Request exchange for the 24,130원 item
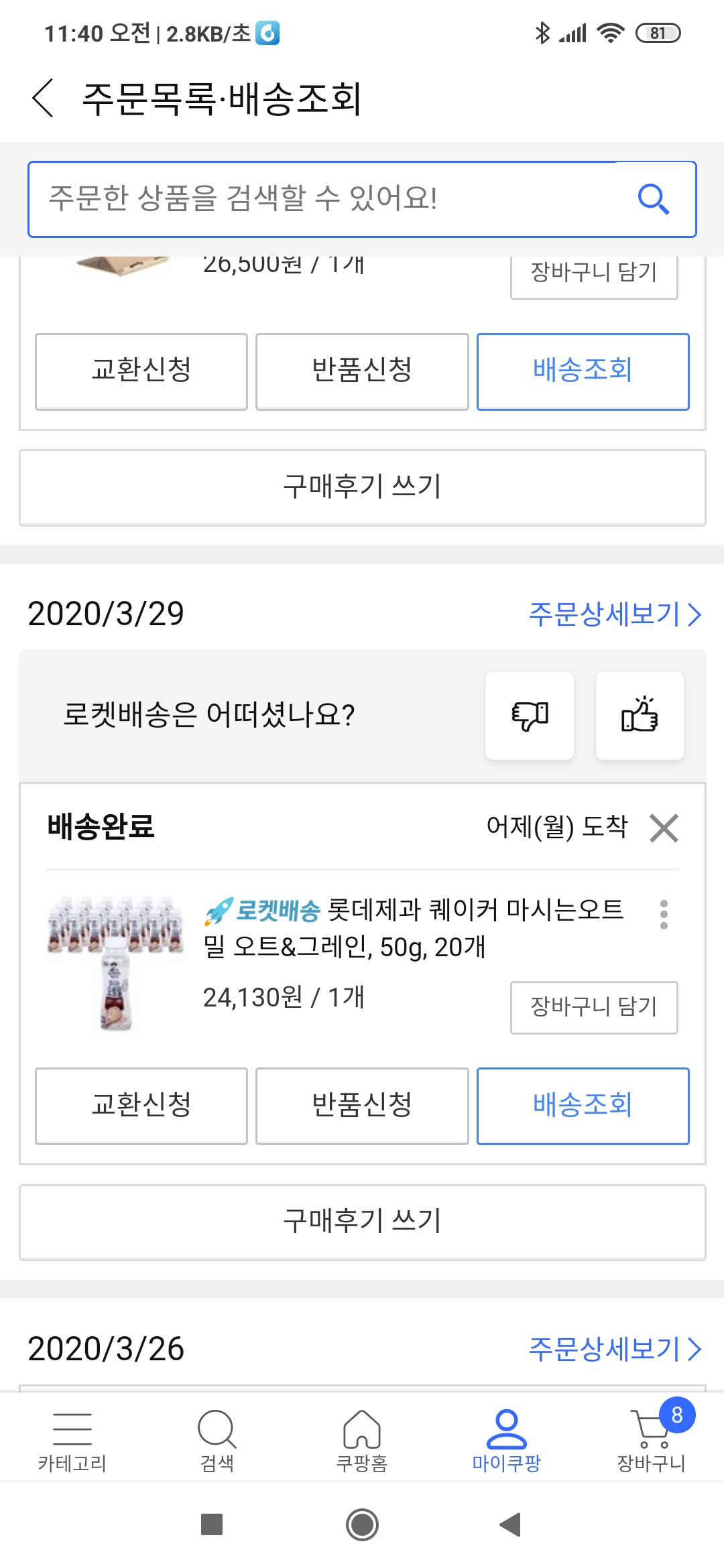Viewport: 724px width, 1568px height. click(x=141, y=1106)
